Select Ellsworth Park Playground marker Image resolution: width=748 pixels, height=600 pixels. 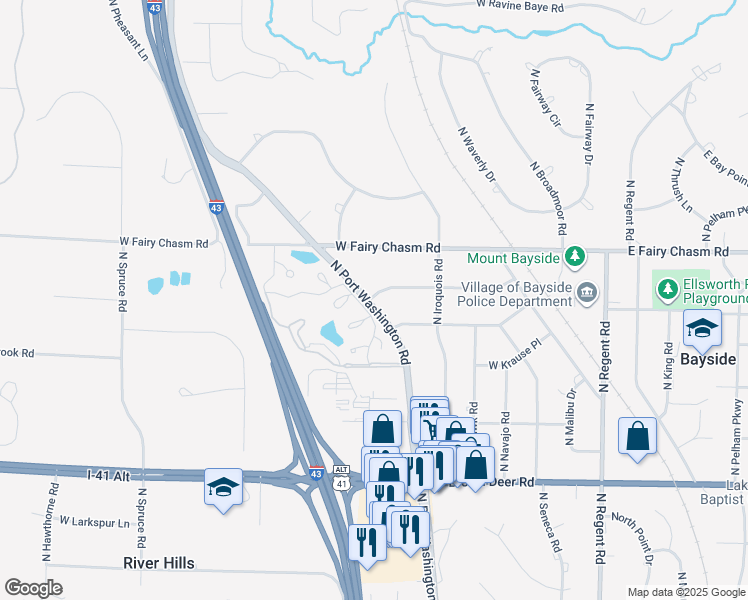668,290
